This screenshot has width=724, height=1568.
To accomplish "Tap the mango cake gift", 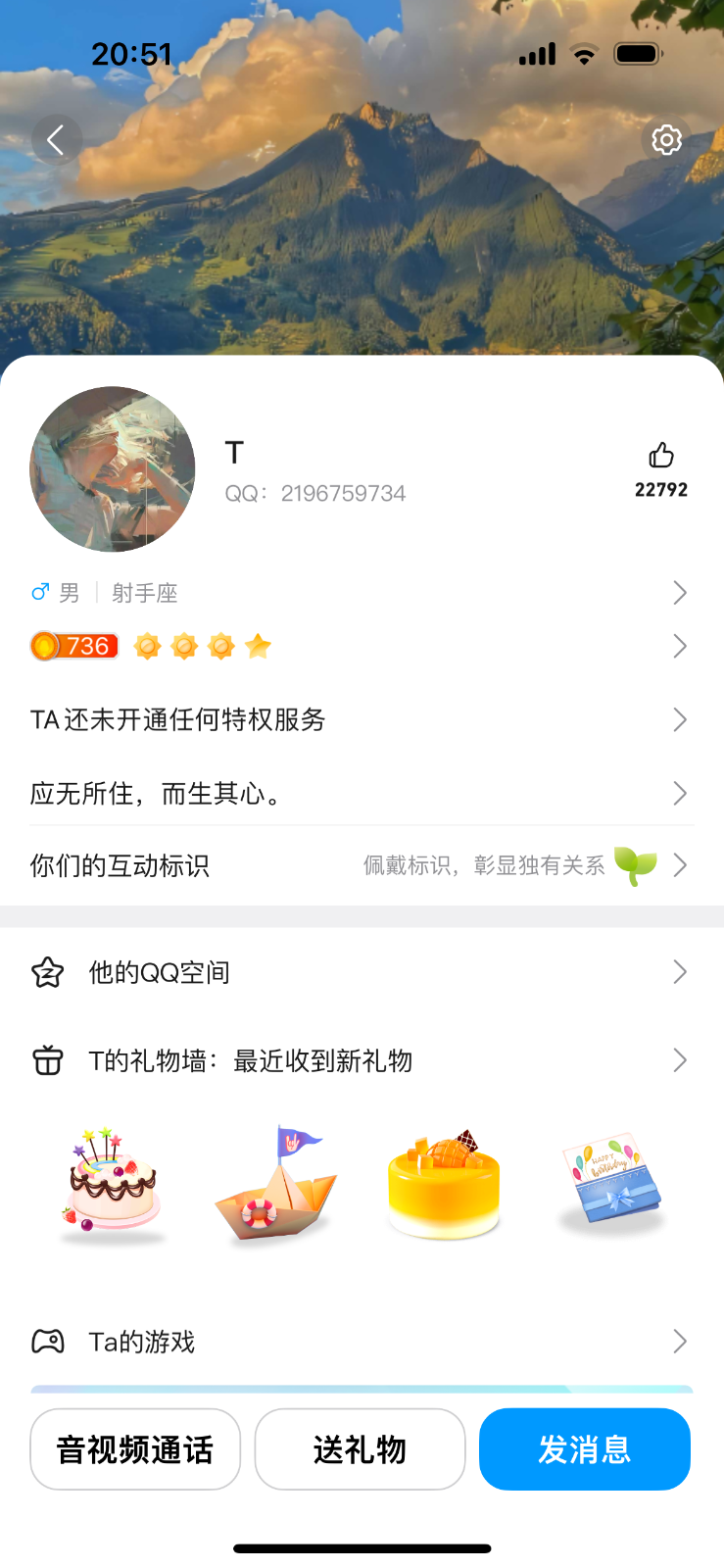I will (444, 1186).
